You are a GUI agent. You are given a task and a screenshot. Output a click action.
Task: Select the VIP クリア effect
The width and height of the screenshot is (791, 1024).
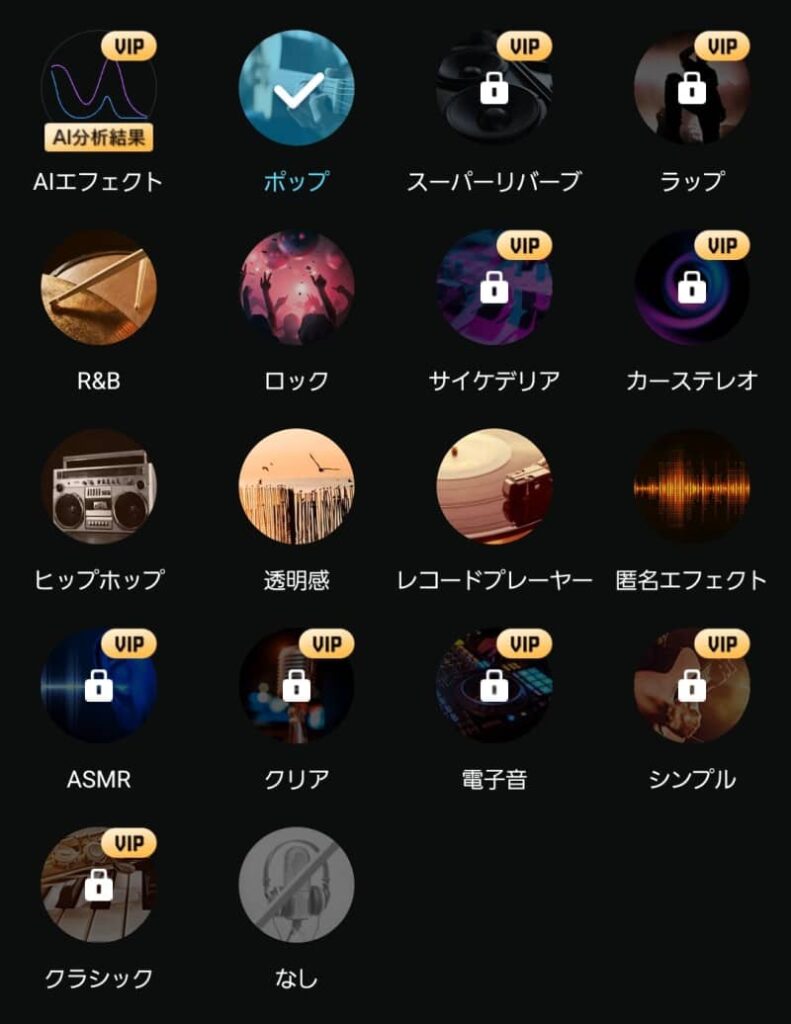coord(296,686)
